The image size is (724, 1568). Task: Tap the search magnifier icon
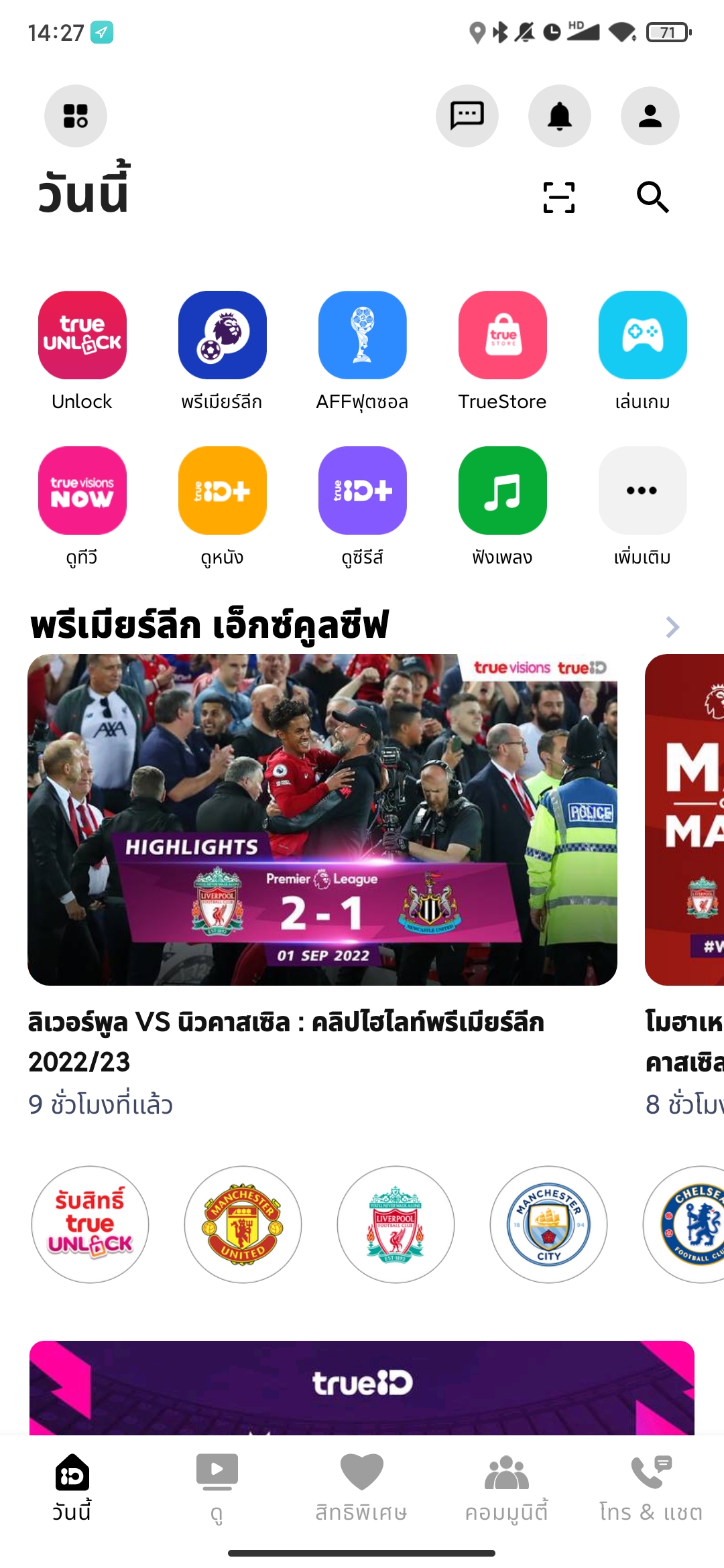tap(652, 198)
